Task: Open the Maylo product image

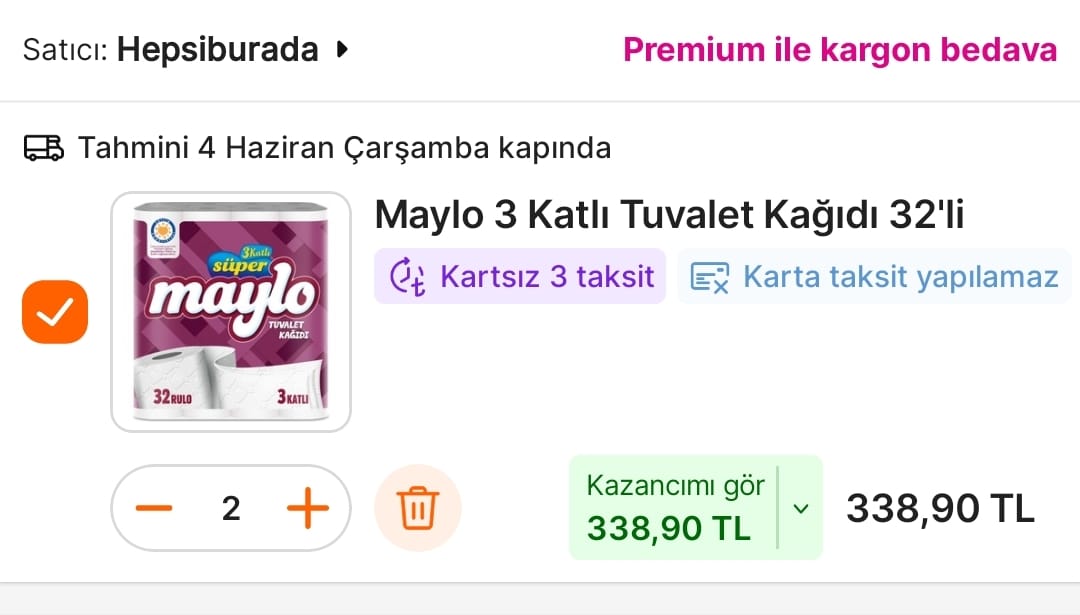Action: [x=231, y=312]
